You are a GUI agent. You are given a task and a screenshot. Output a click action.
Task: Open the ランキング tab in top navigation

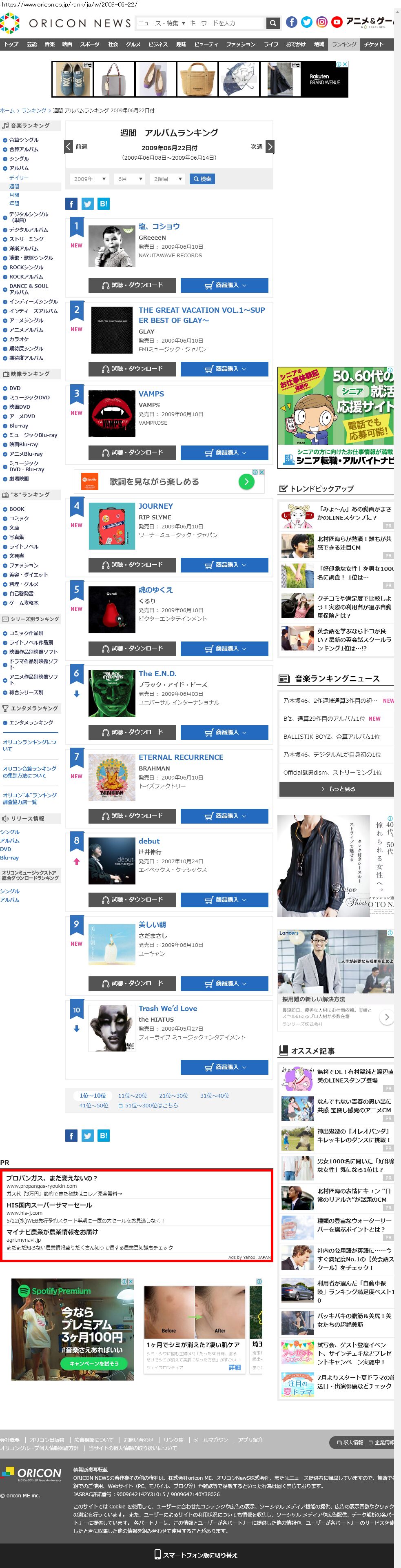344,45
